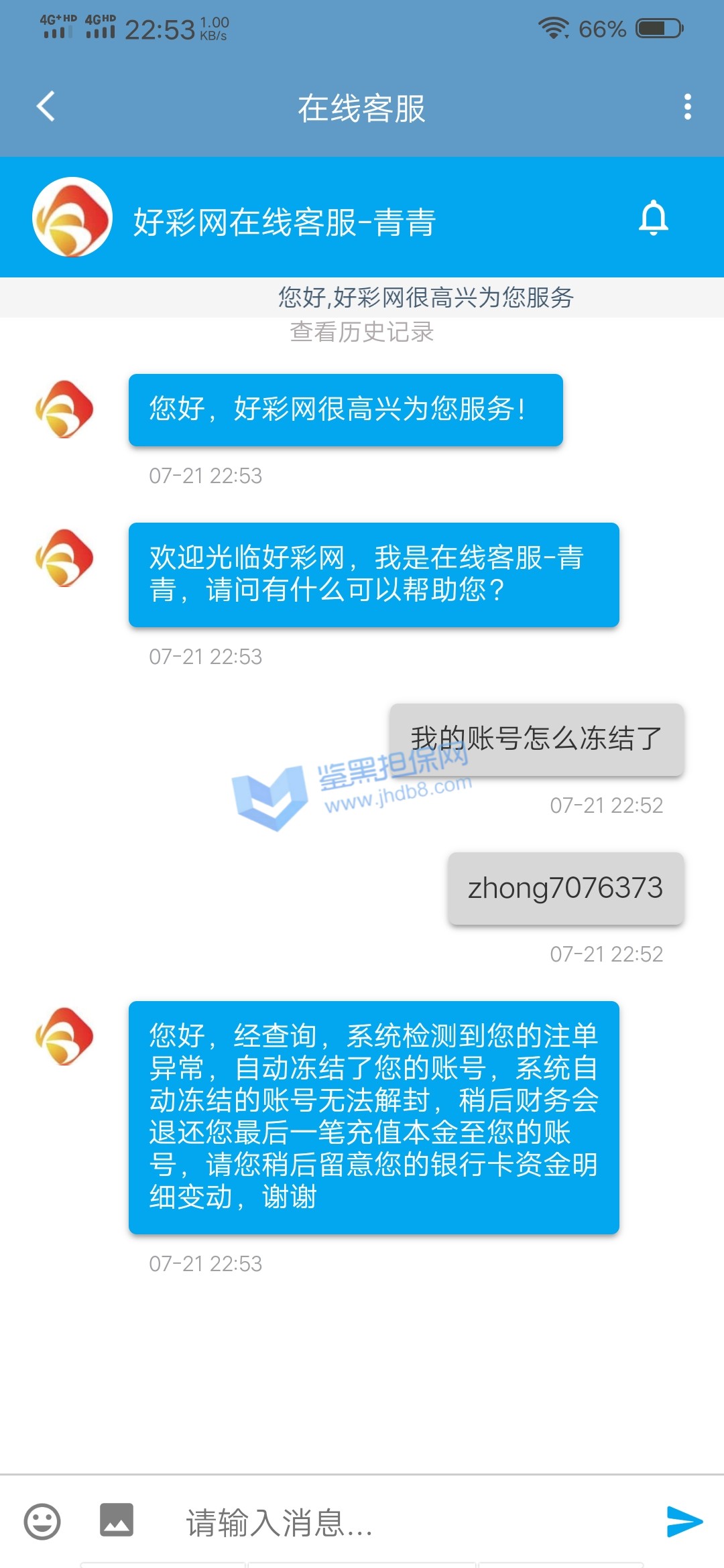Go back from the 在线客服 screen
This screenshot has width=724, height=1568.
pyautogui.click(x=46, y=107)
